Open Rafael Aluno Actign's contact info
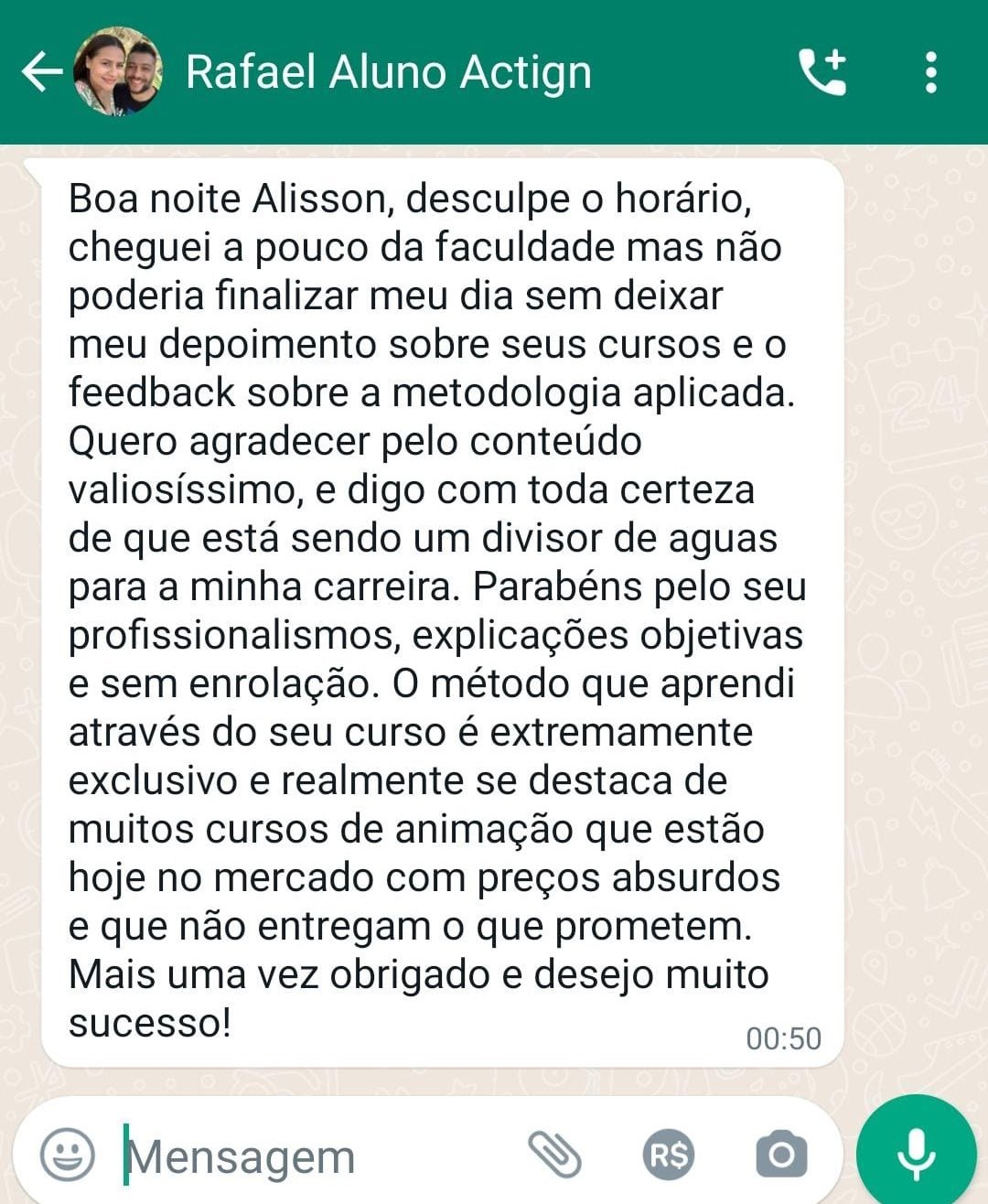The width and height of the screenshot is (988, 1204). [x=388, y=71]
